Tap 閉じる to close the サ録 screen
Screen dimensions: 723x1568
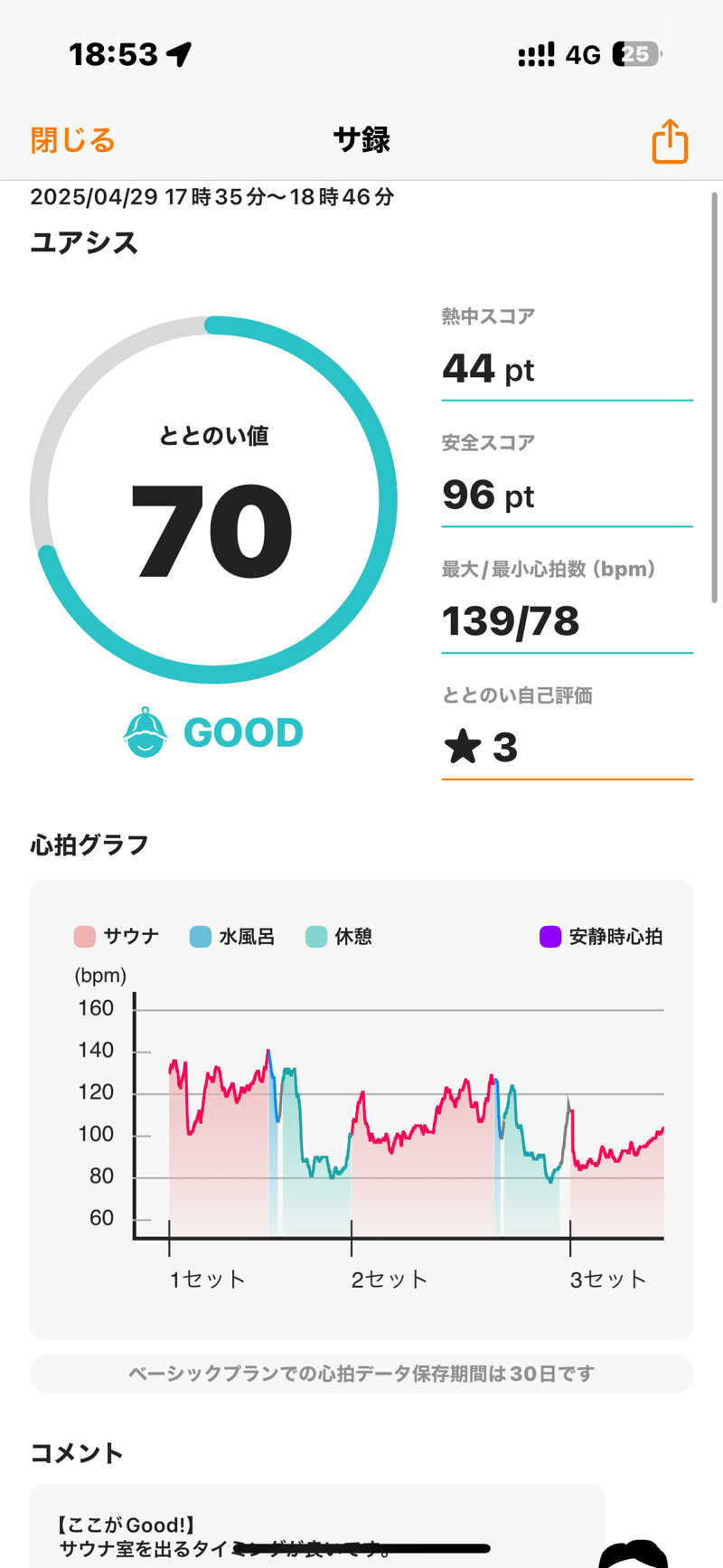pos(72,141)
